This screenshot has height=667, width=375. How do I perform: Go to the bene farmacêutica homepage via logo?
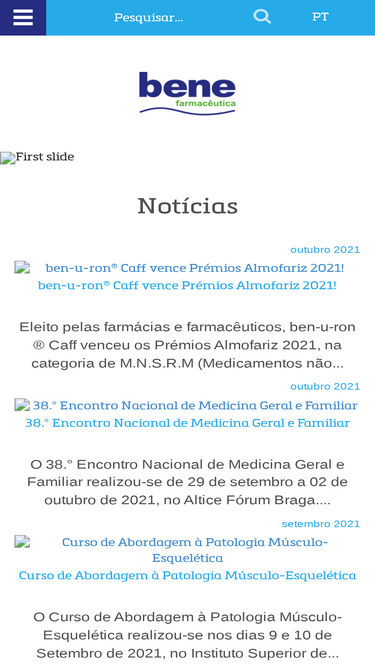point(187,93)
